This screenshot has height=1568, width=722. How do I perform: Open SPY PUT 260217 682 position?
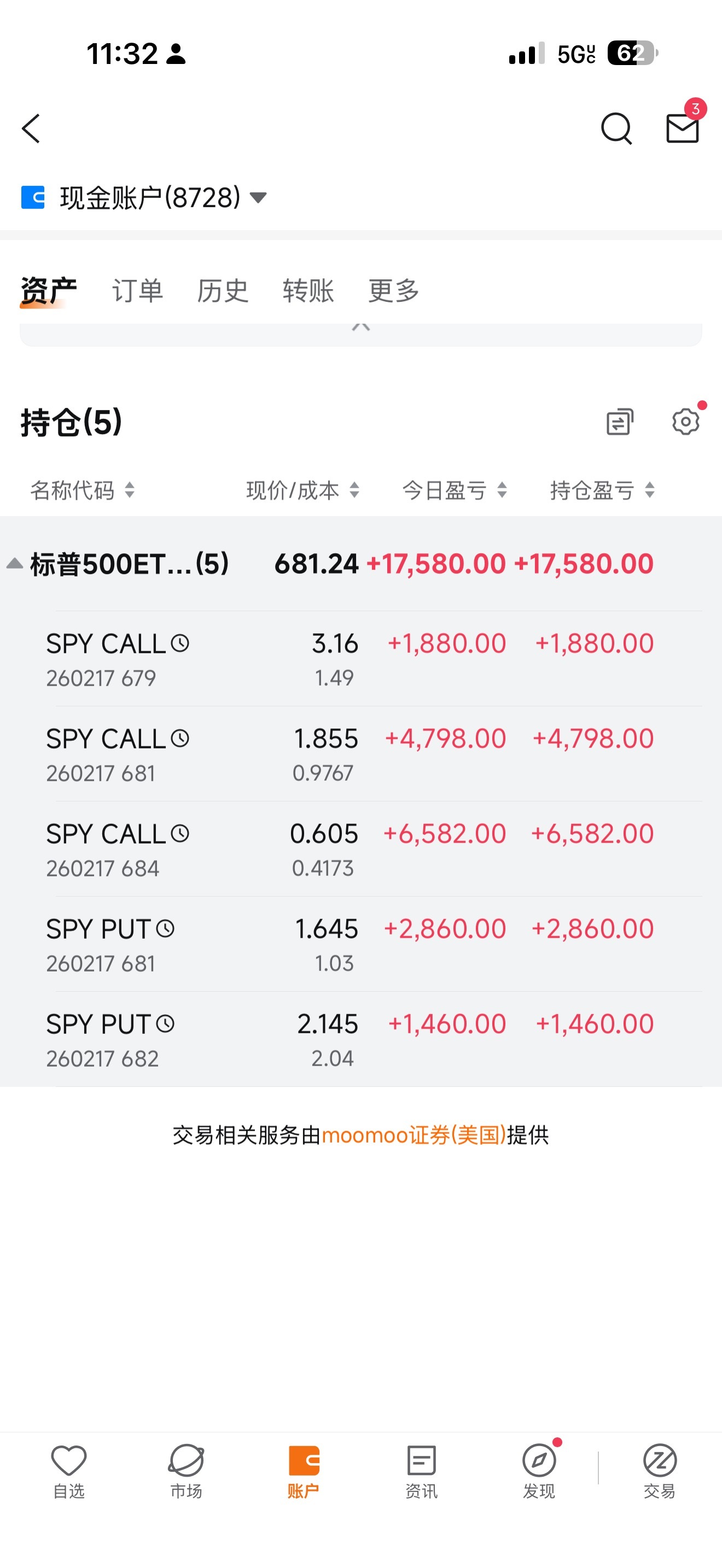pos(361,1039)
